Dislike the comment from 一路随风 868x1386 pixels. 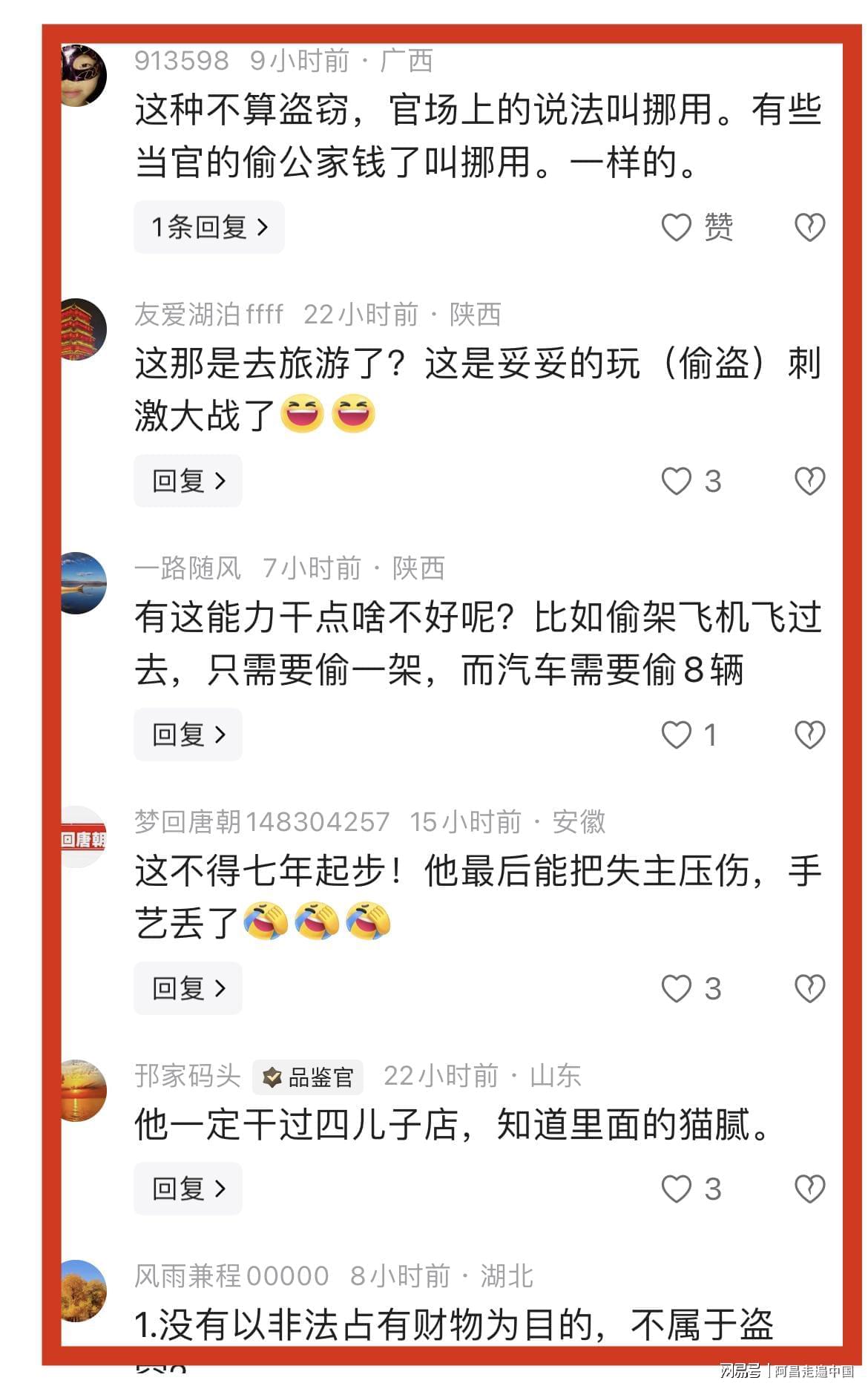pos(809,735)
